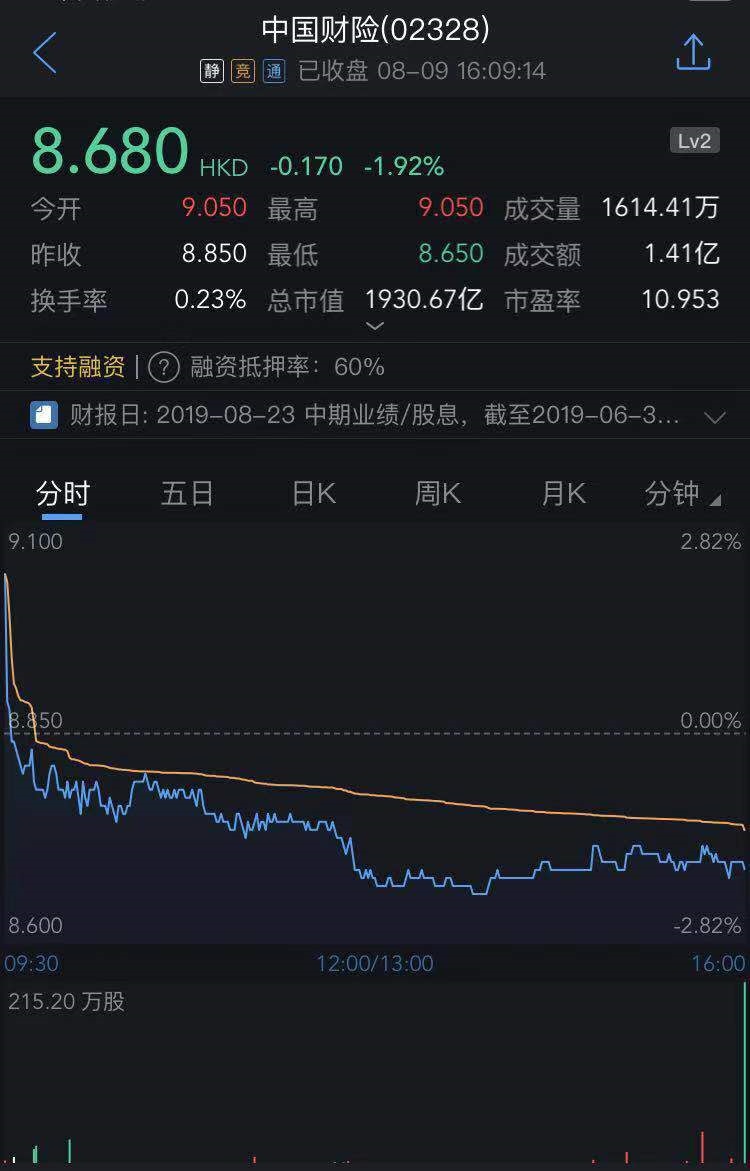Show the 周K weekly chart
750x1171 pixels.
click(x=437, y=493)
